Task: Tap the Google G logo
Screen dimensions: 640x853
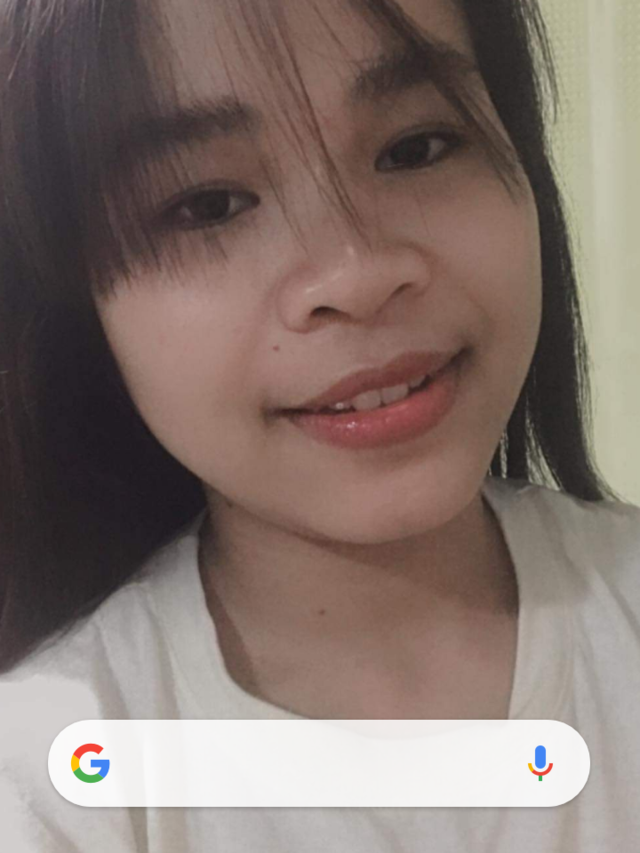Action: (90, 763)
